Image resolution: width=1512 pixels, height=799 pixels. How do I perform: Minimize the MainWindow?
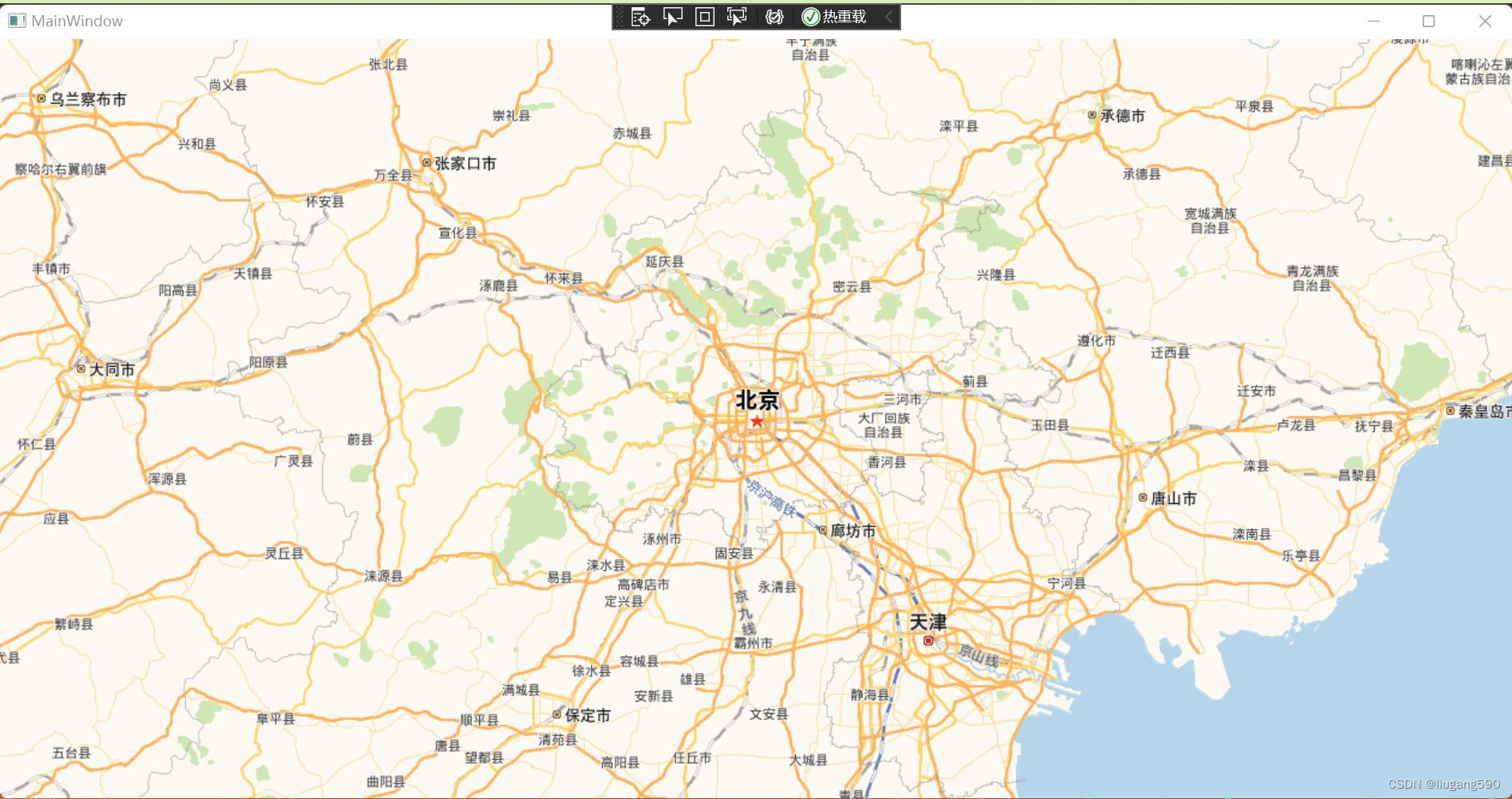click(1373, 21)
